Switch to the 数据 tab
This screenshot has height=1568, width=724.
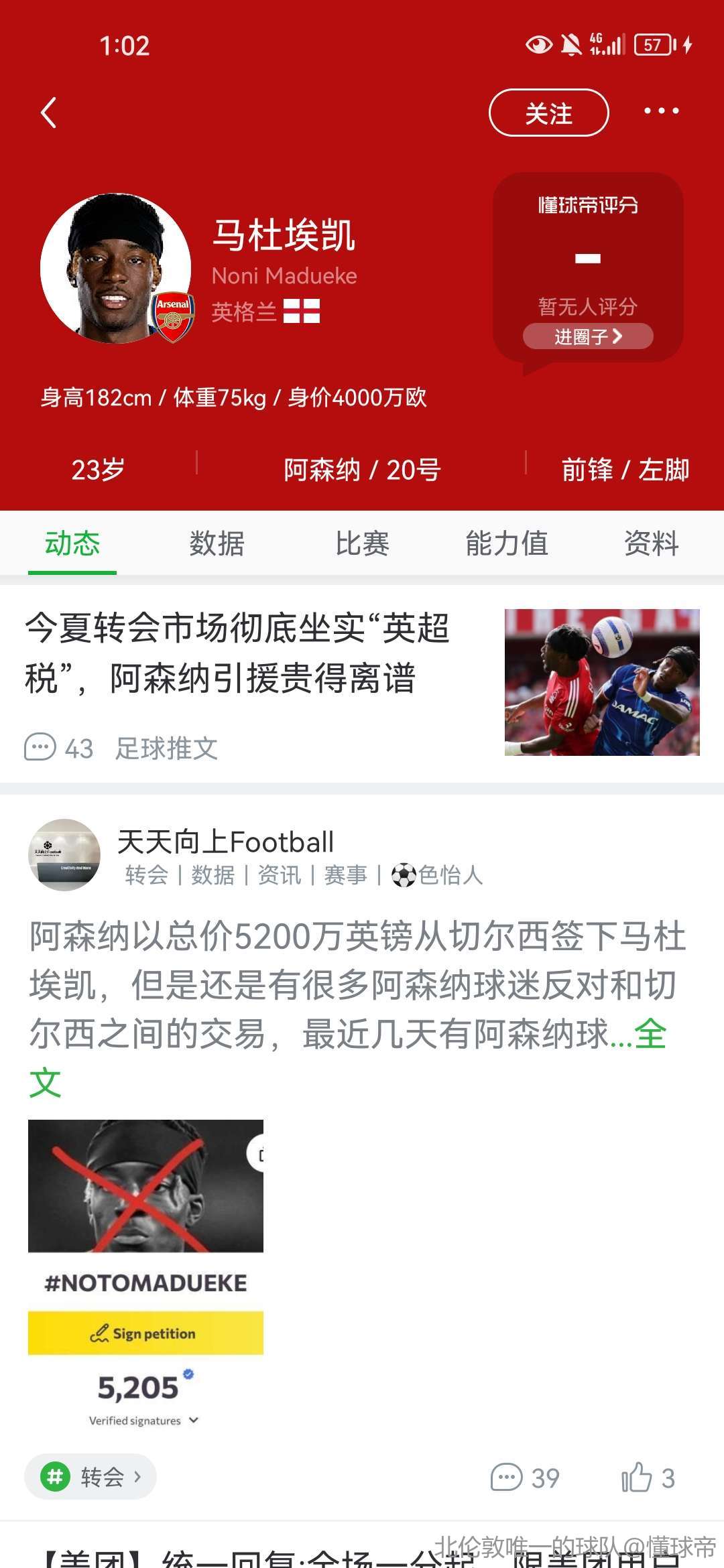pos(217,543)
